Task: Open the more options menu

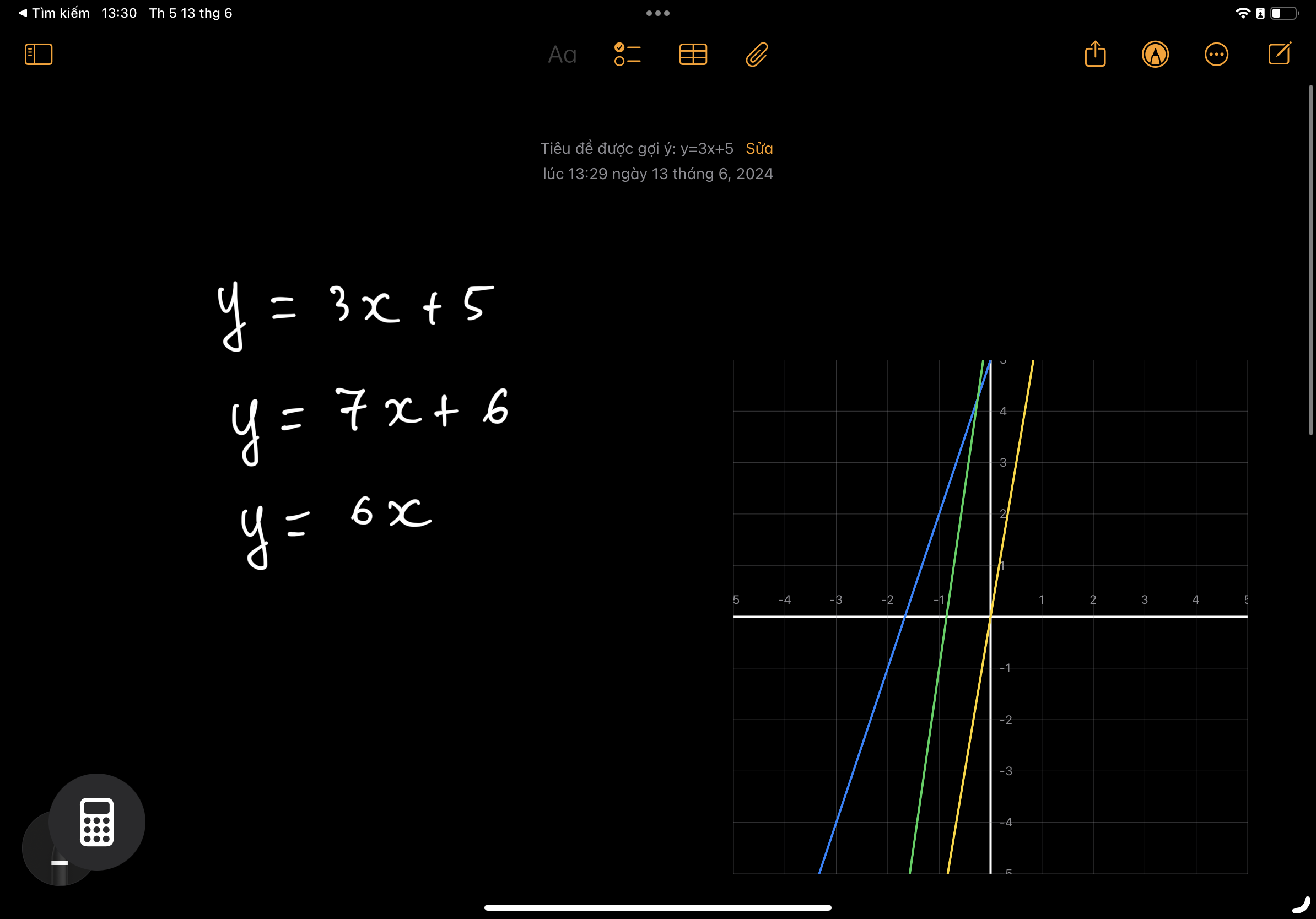Action: coord(1216,55)
